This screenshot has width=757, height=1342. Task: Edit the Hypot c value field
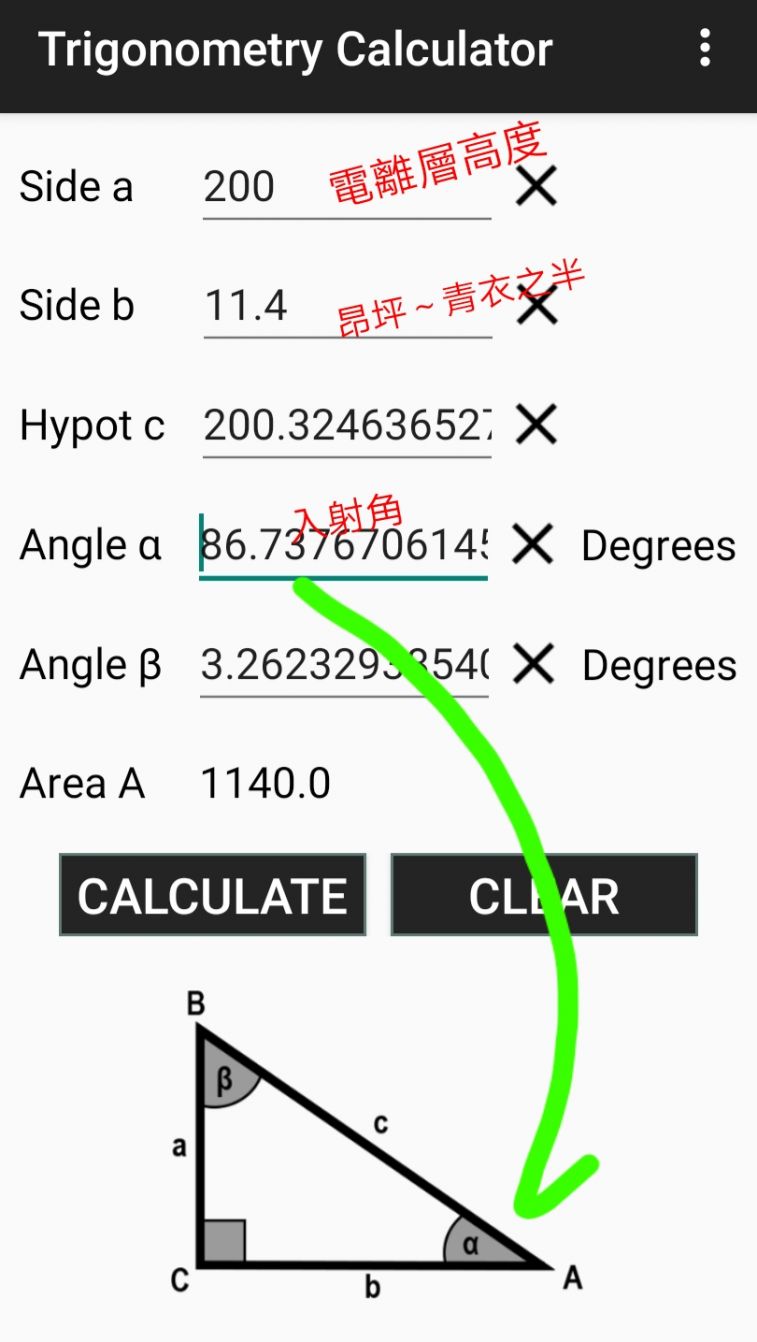pyautogui.click(x=346, y=426)
